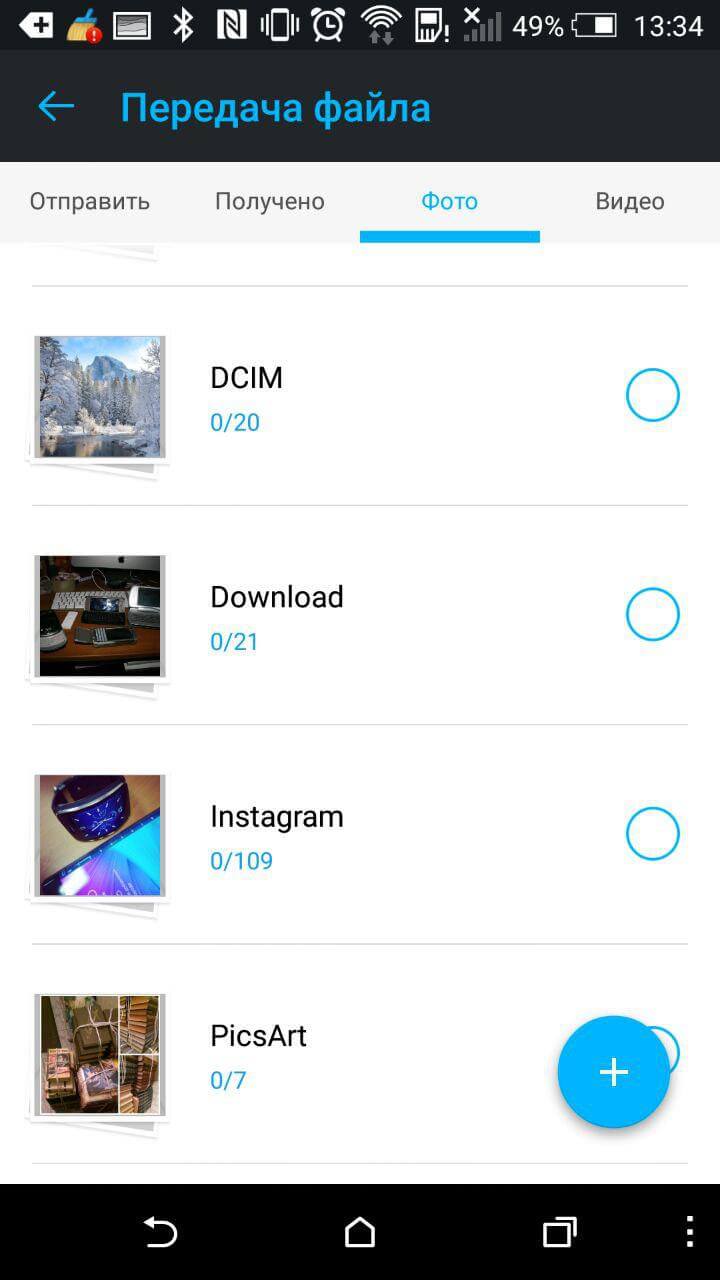The image size is (720, 1280).
Task: Open the navigation bar overflow menu
Action: click(x=689, y=1232)
